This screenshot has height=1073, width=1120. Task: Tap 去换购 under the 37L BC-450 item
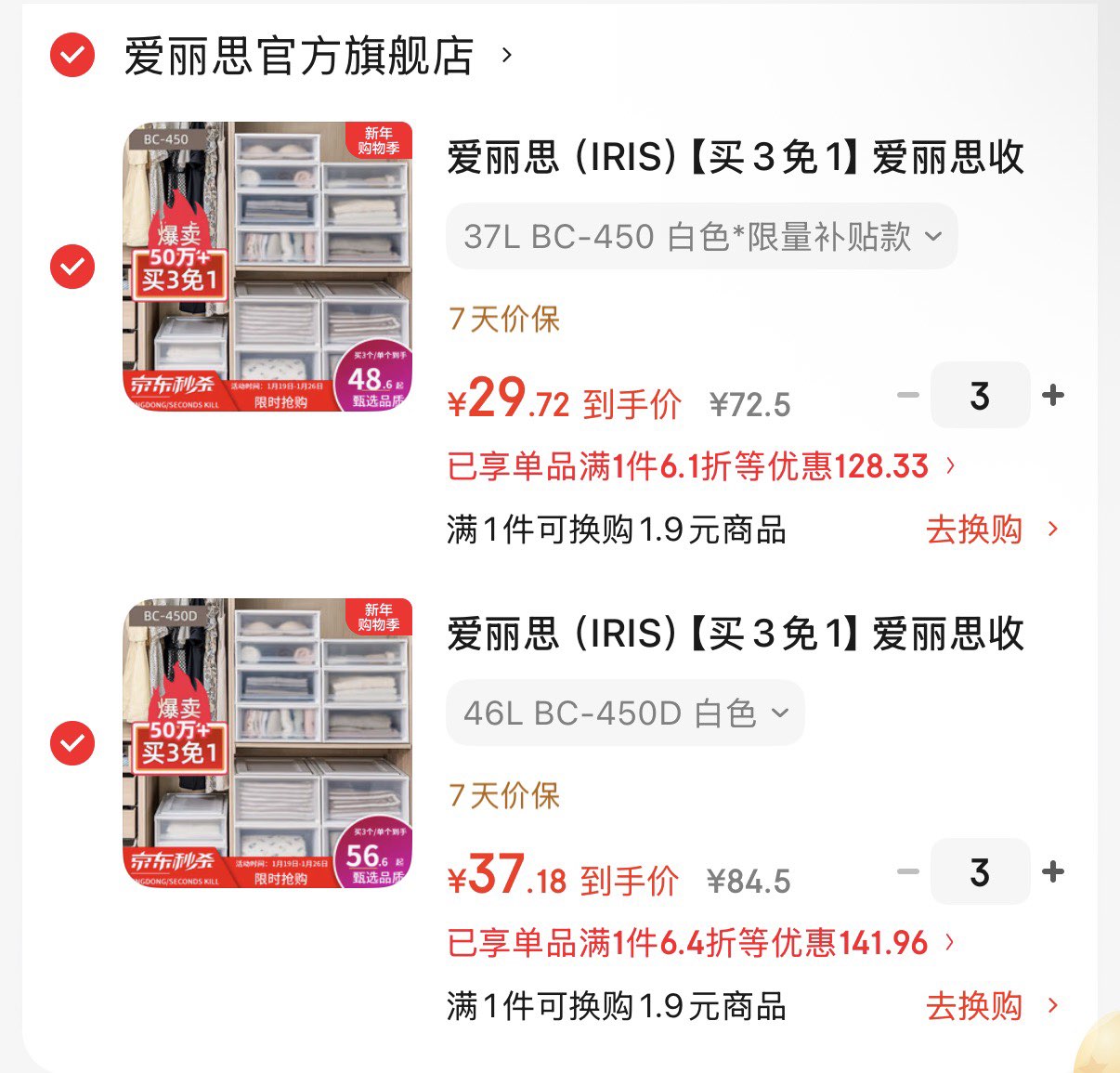tap(991, 530)
